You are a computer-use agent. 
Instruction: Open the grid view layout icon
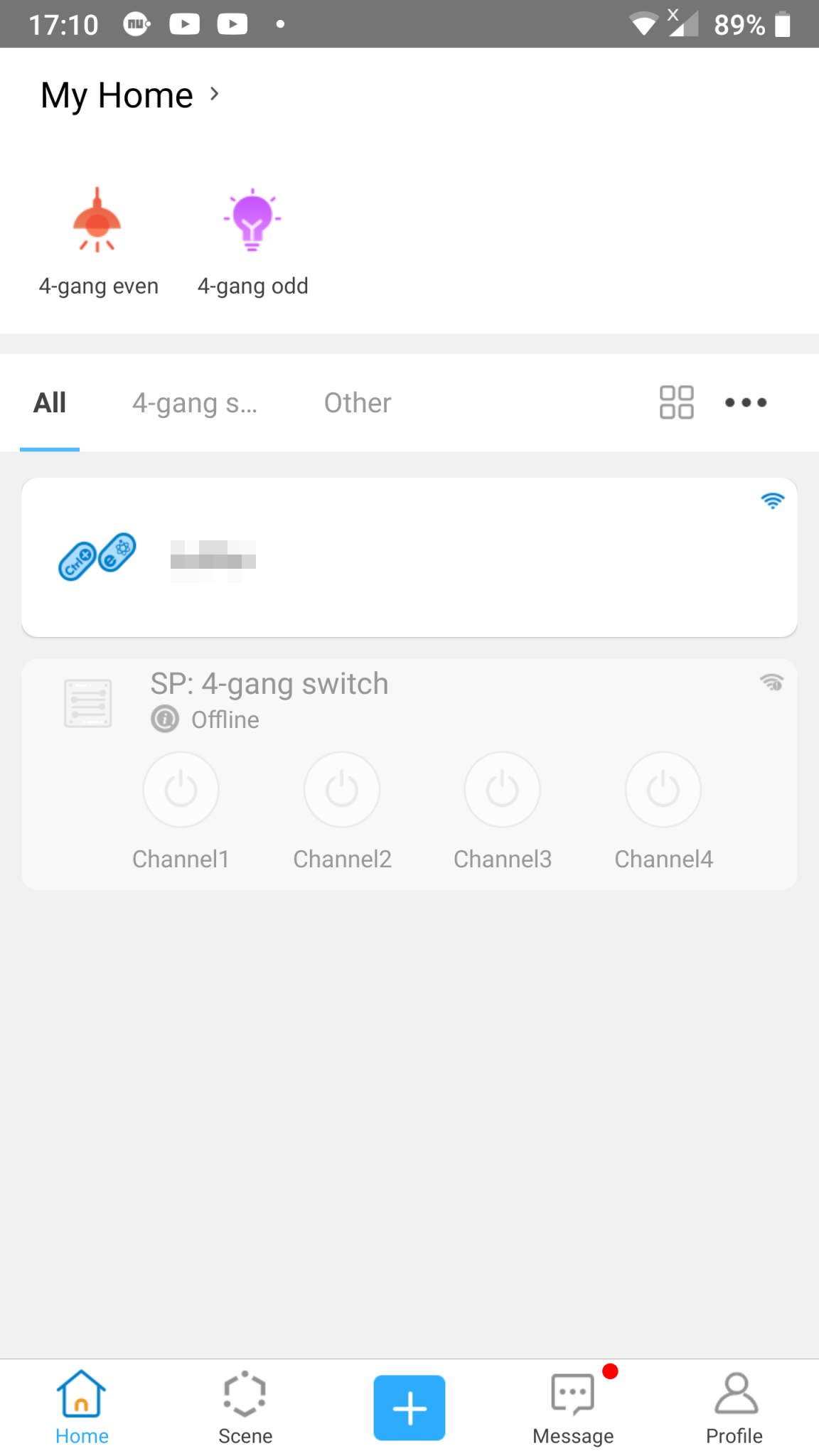(675, 402)
